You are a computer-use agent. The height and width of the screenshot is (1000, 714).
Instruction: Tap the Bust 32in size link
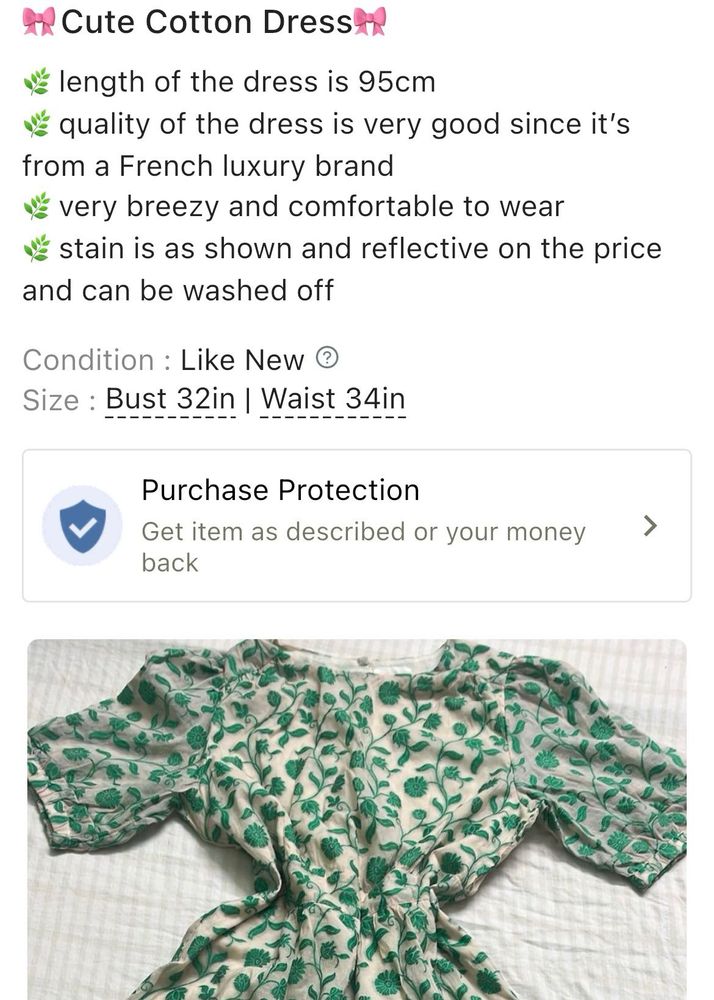(170, 399)
